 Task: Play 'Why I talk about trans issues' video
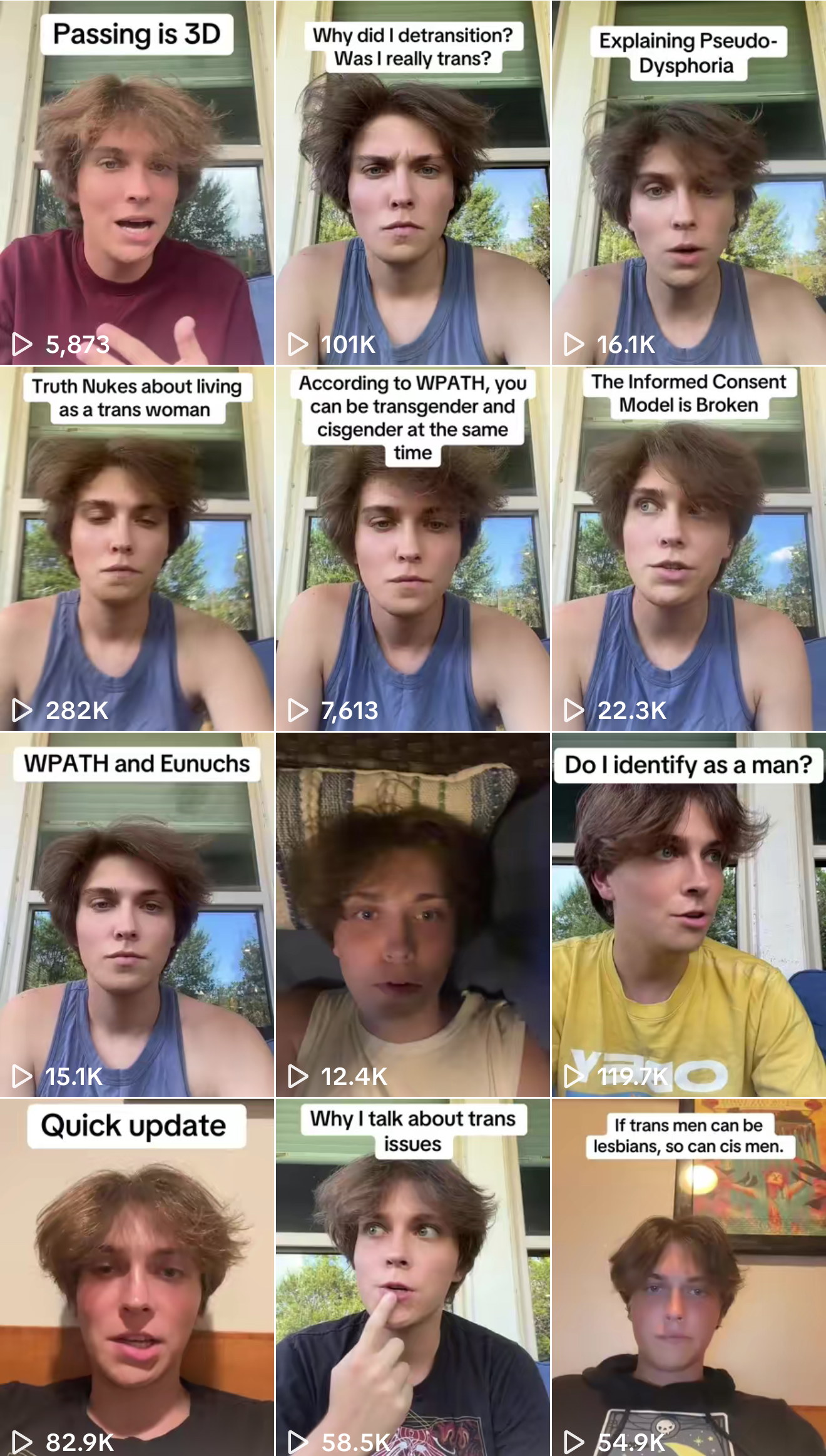(413, 1277)
